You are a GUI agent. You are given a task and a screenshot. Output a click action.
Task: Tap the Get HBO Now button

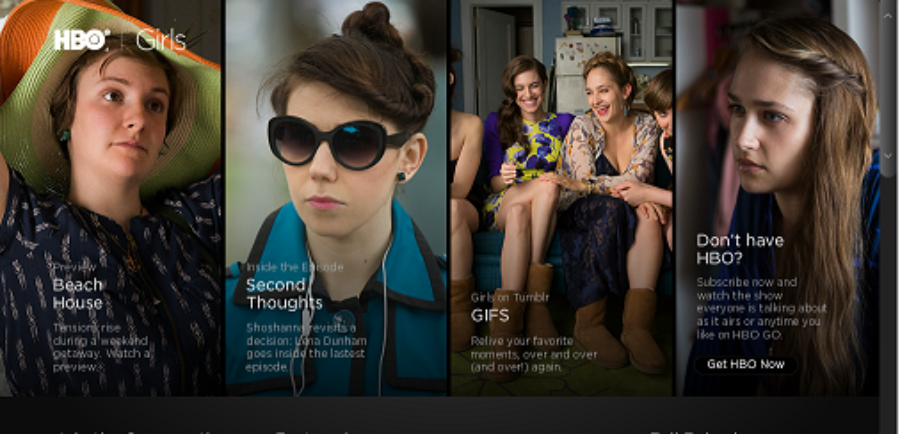point(746,364)
